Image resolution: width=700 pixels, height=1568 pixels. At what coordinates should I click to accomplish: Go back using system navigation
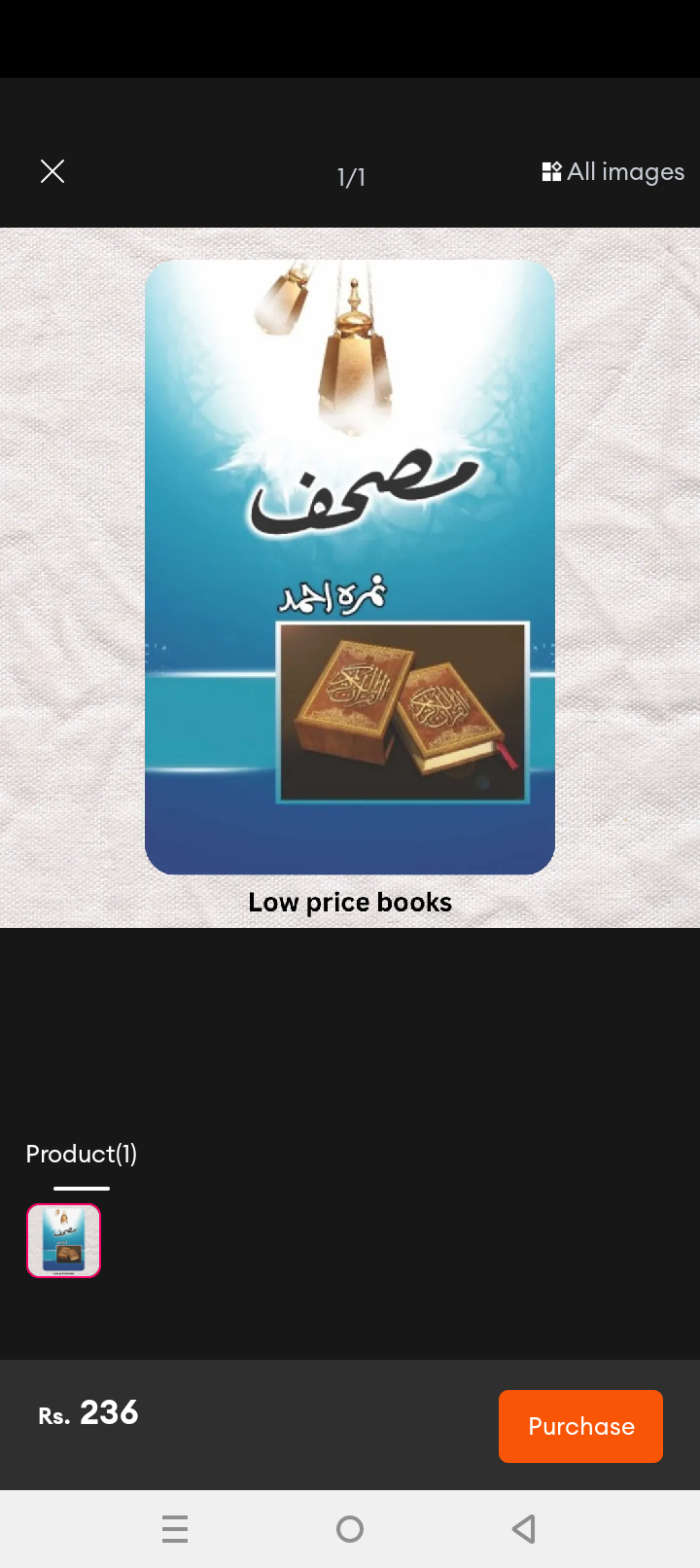coord(524,1529)
